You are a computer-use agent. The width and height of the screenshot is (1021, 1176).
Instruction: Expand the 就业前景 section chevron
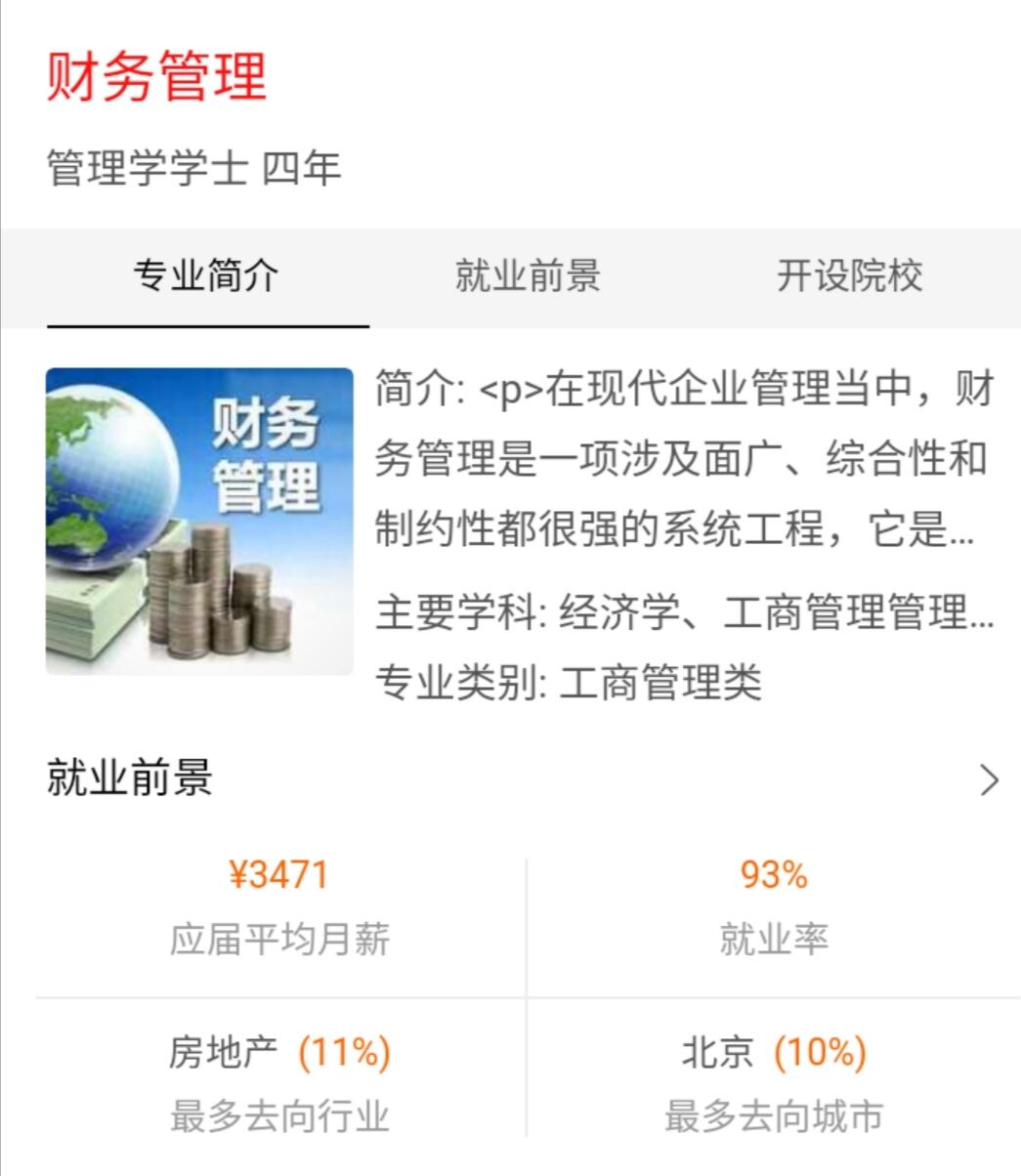coord(989,780)
